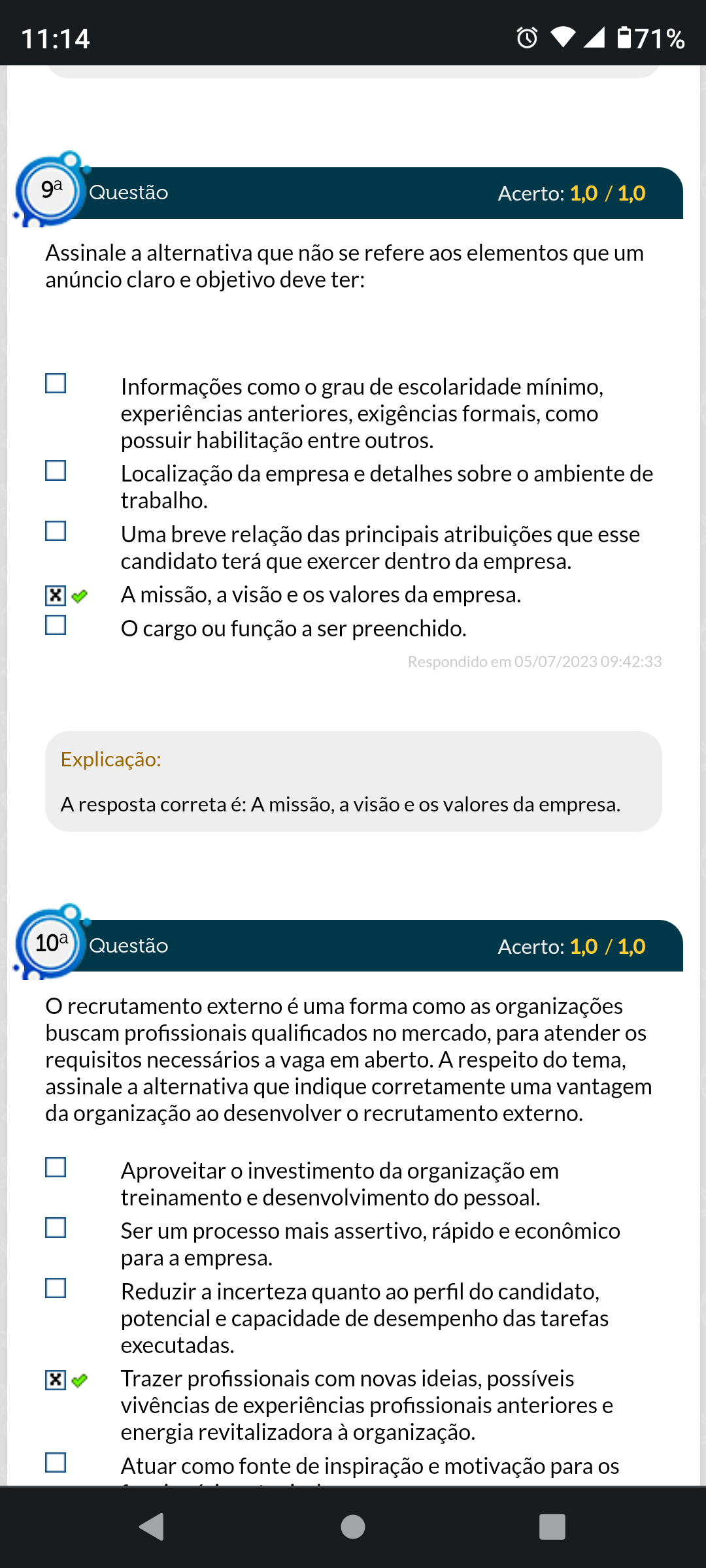Toggle 'Trazer profissionais com novas ideias' checkbox
Viewport: 706px width, 1568px height.
point(56,1380)
